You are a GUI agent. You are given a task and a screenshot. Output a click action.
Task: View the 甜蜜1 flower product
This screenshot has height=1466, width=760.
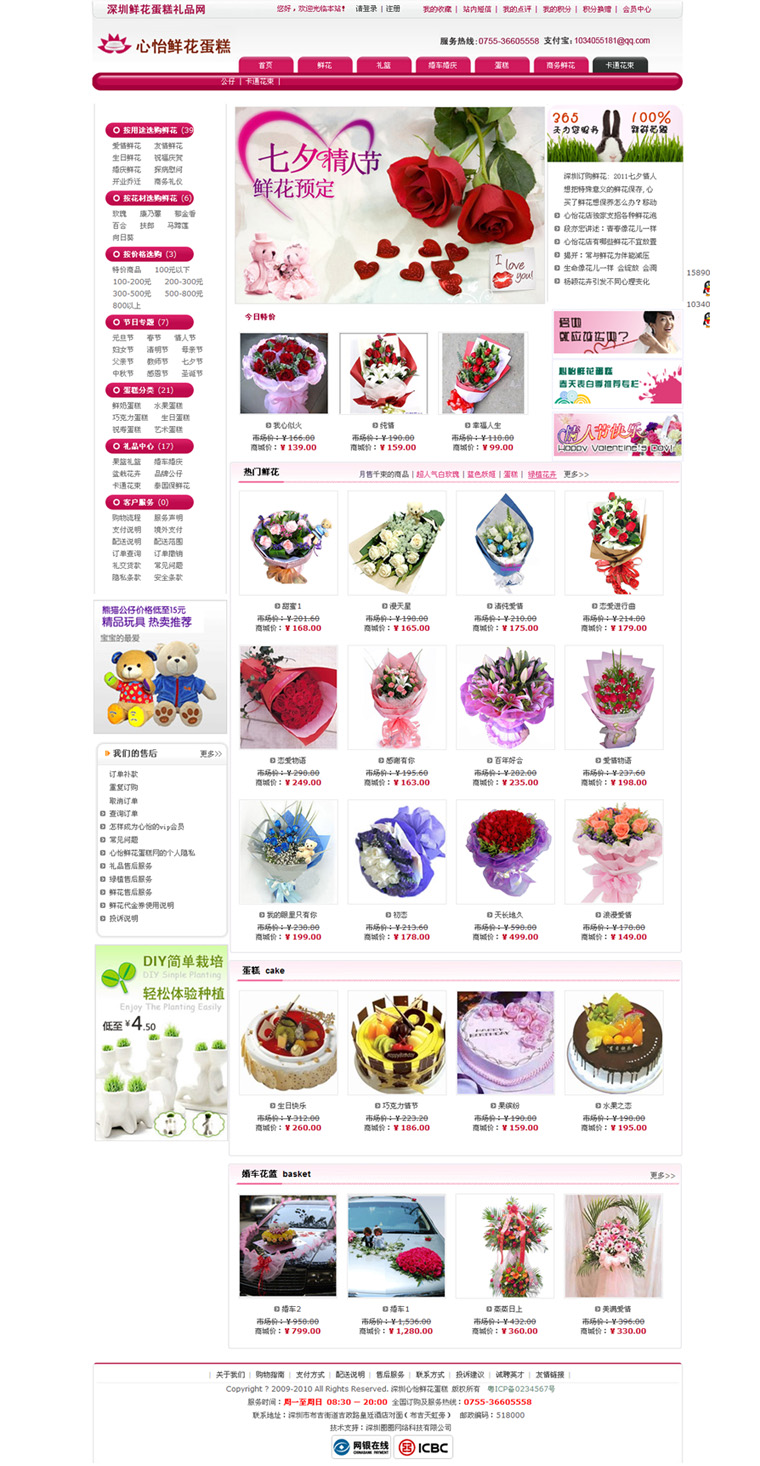[x=288, y=543]
